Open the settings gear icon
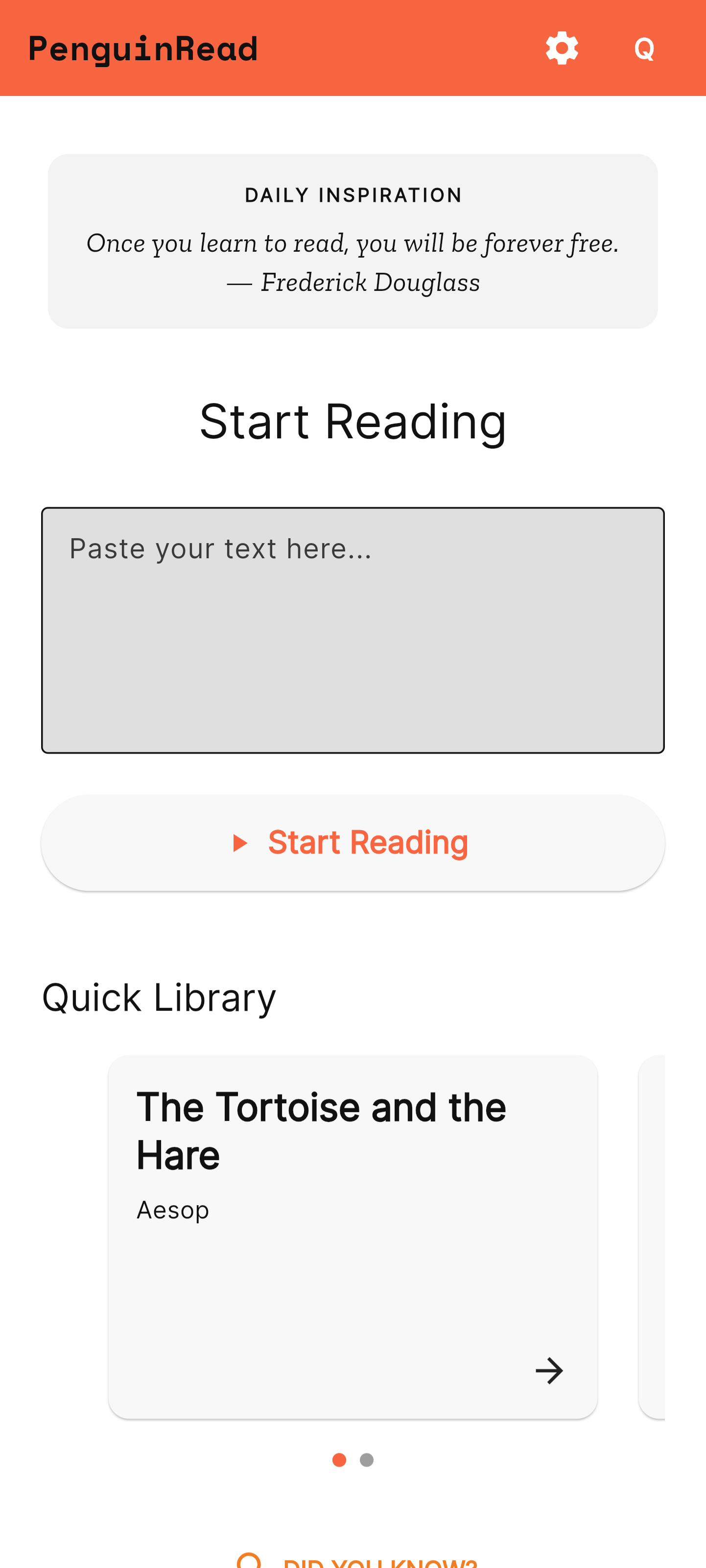The width and height of the screenshot is (706, 1568). [x=560, y=48]
